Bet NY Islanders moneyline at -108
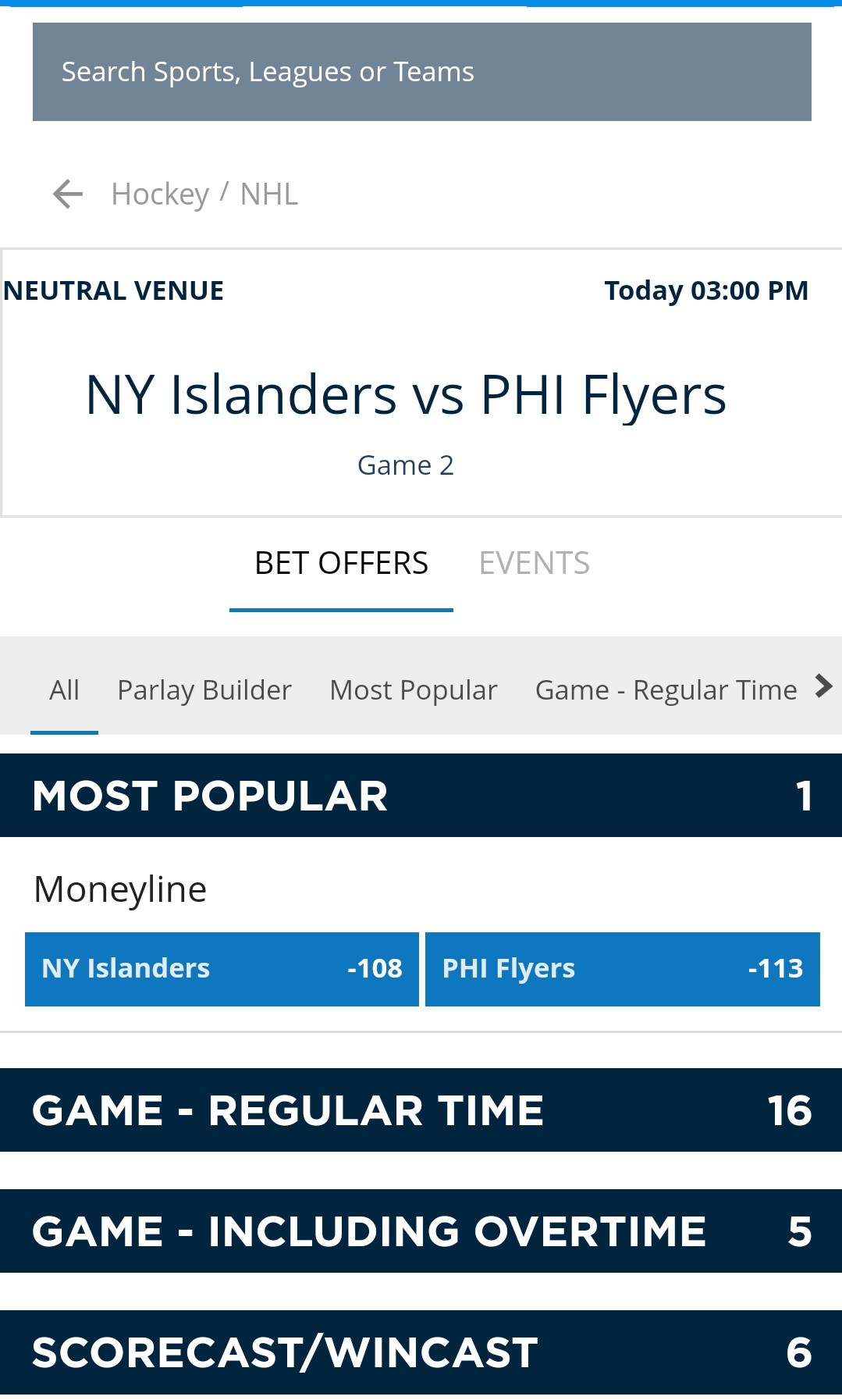This screenshot has height=1400, width=842. pyautogui.click(x=222, y=969)
